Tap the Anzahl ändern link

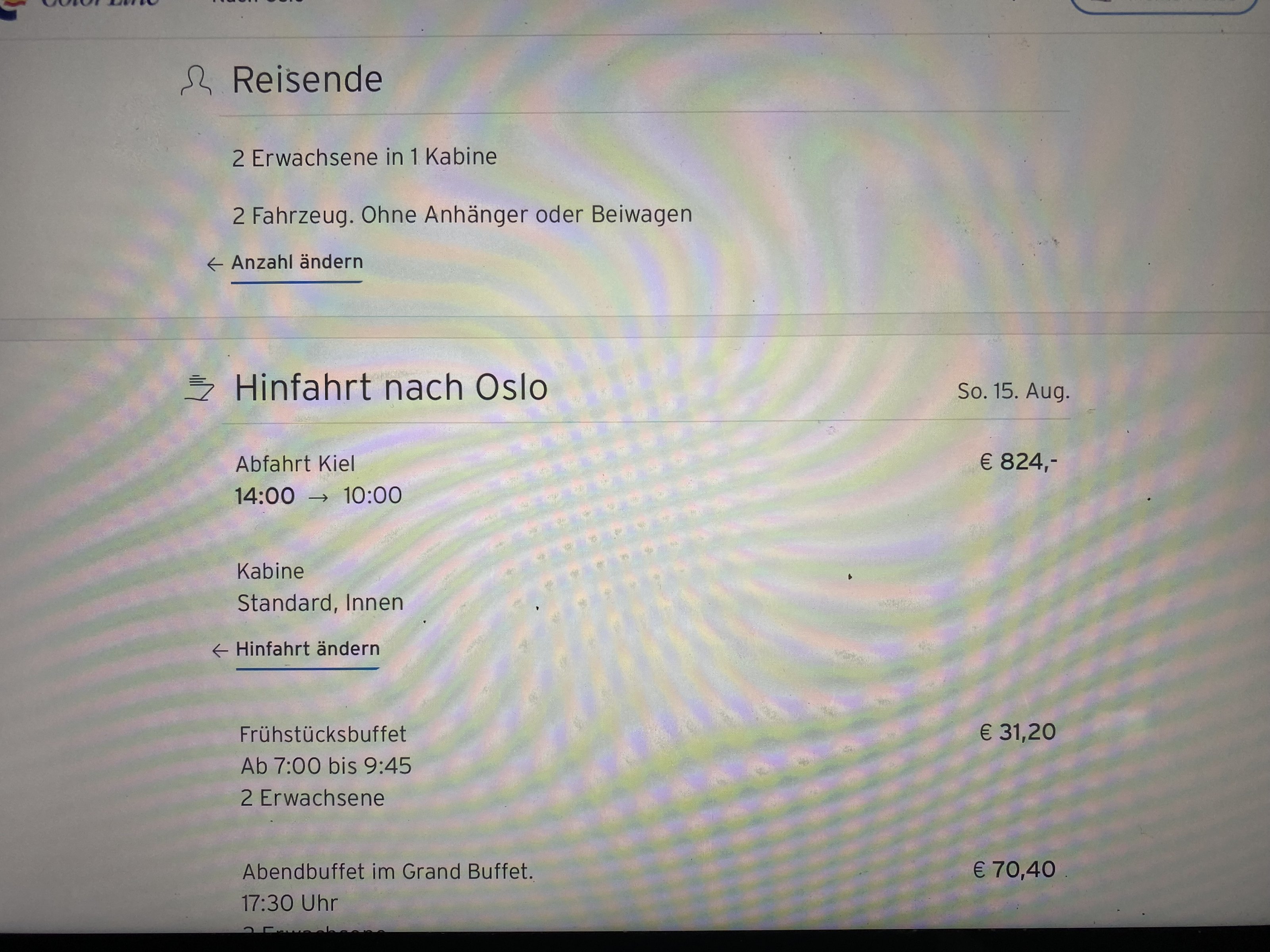pyautogui.click(x=296, y=263)
